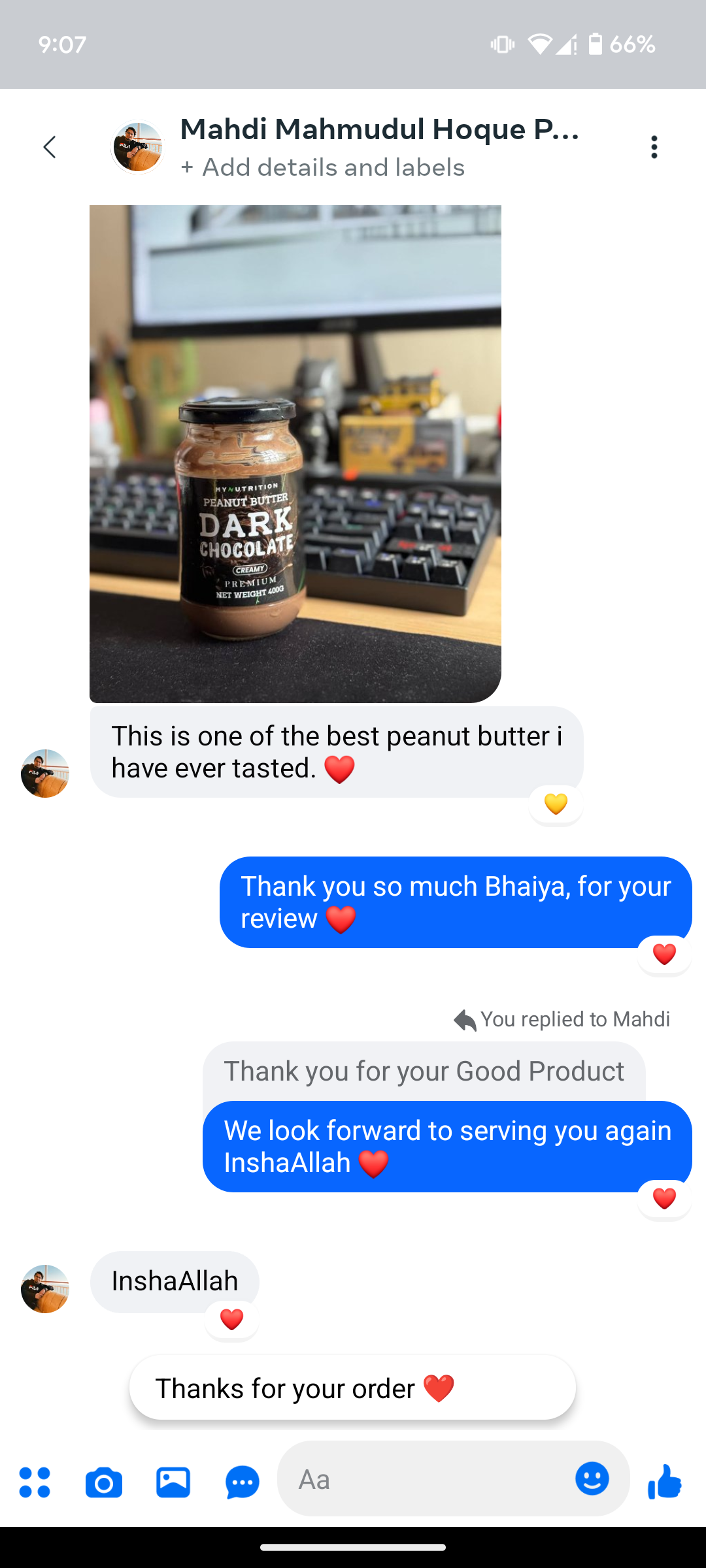Open the emoji picker
706x1568 pixels.
pos(592,1478)
